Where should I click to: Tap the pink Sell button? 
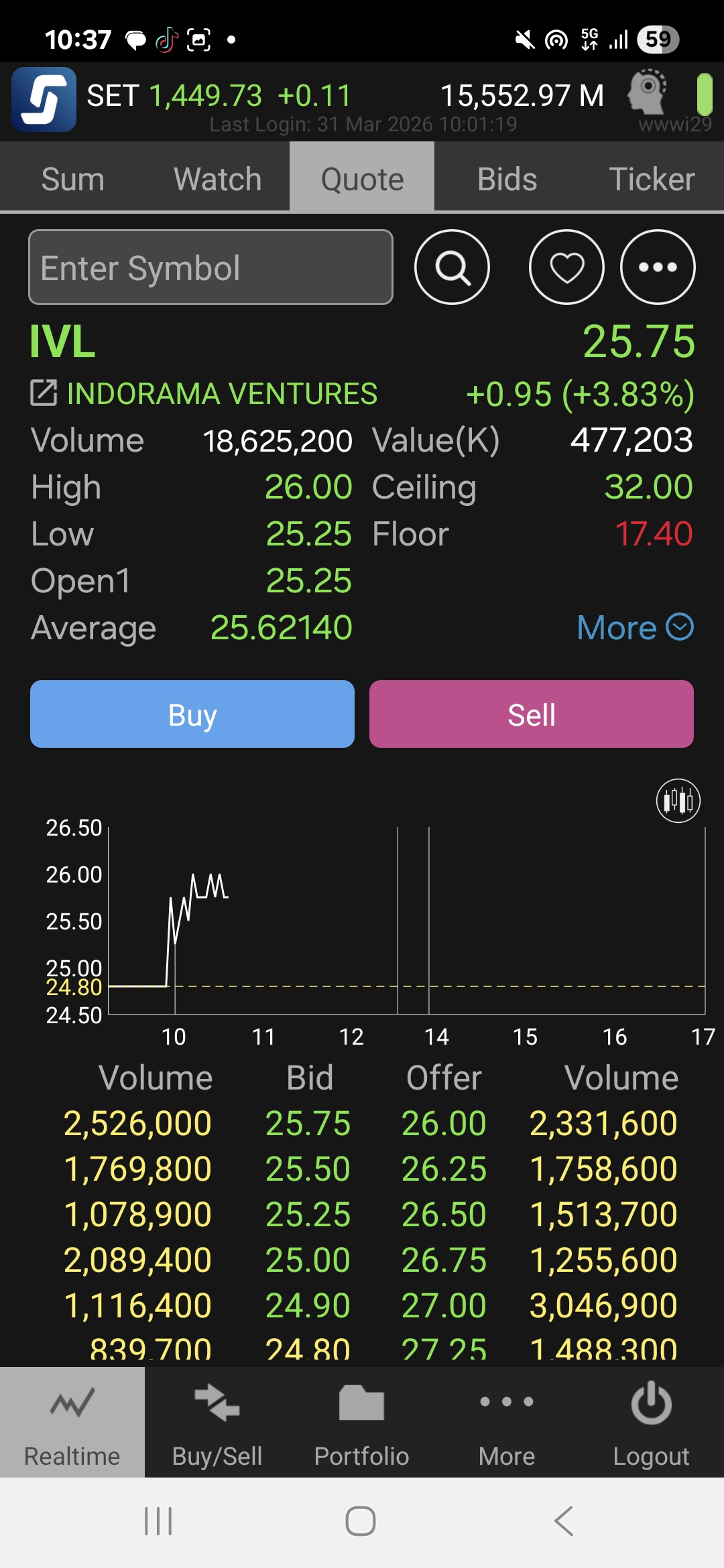[x=531, y=714]
